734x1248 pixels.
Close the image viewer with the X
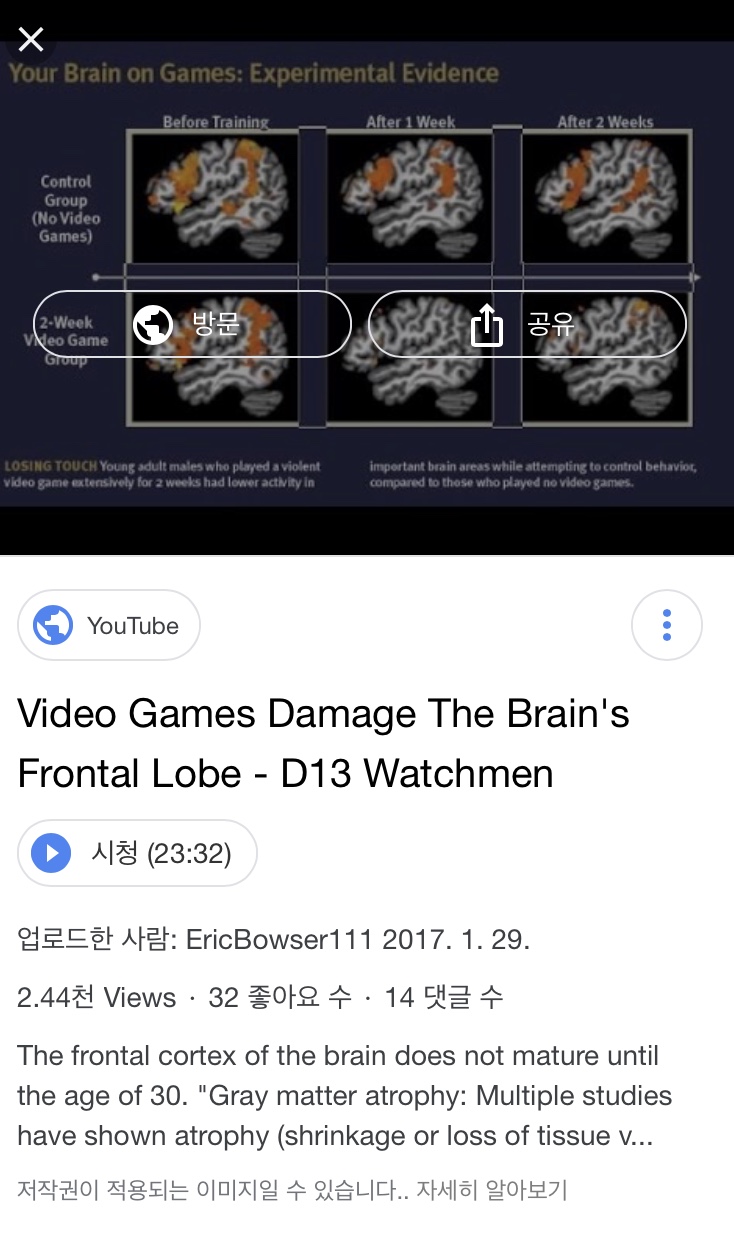point(31,40)
